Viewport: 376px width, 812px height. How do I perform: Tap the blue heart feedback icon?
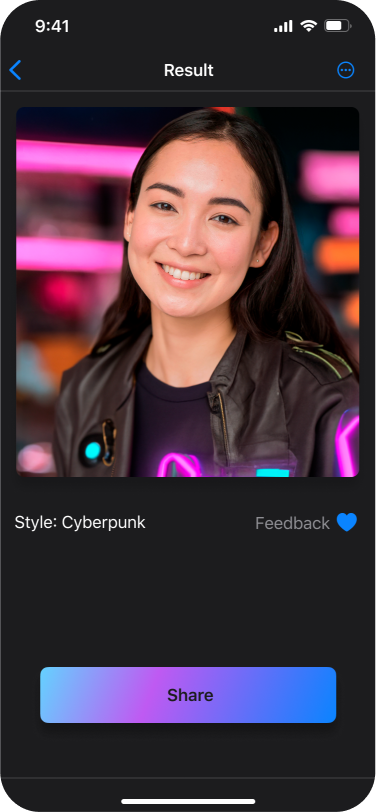[x=346, y=523]
